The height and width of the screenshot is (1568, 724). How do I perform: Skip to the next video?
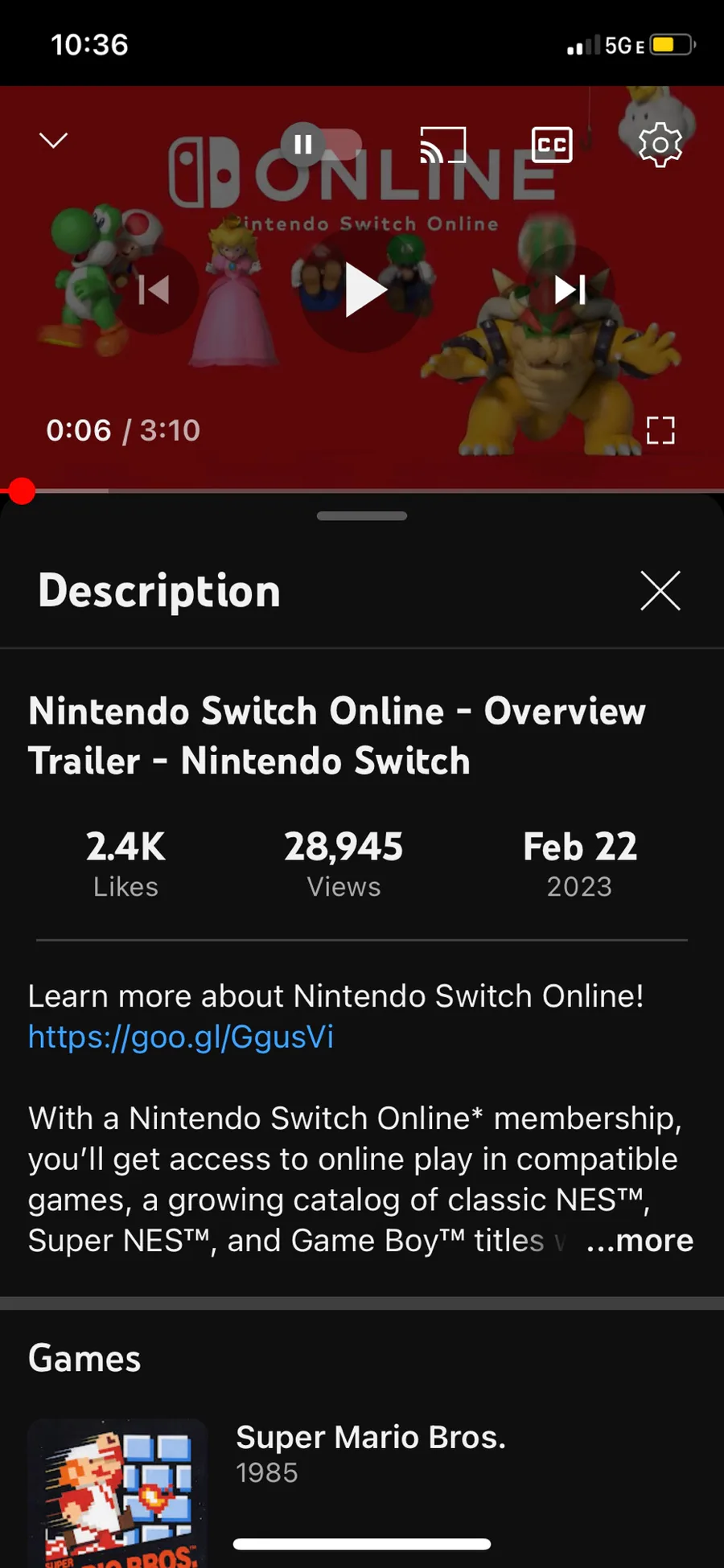(x=570, y=289)
